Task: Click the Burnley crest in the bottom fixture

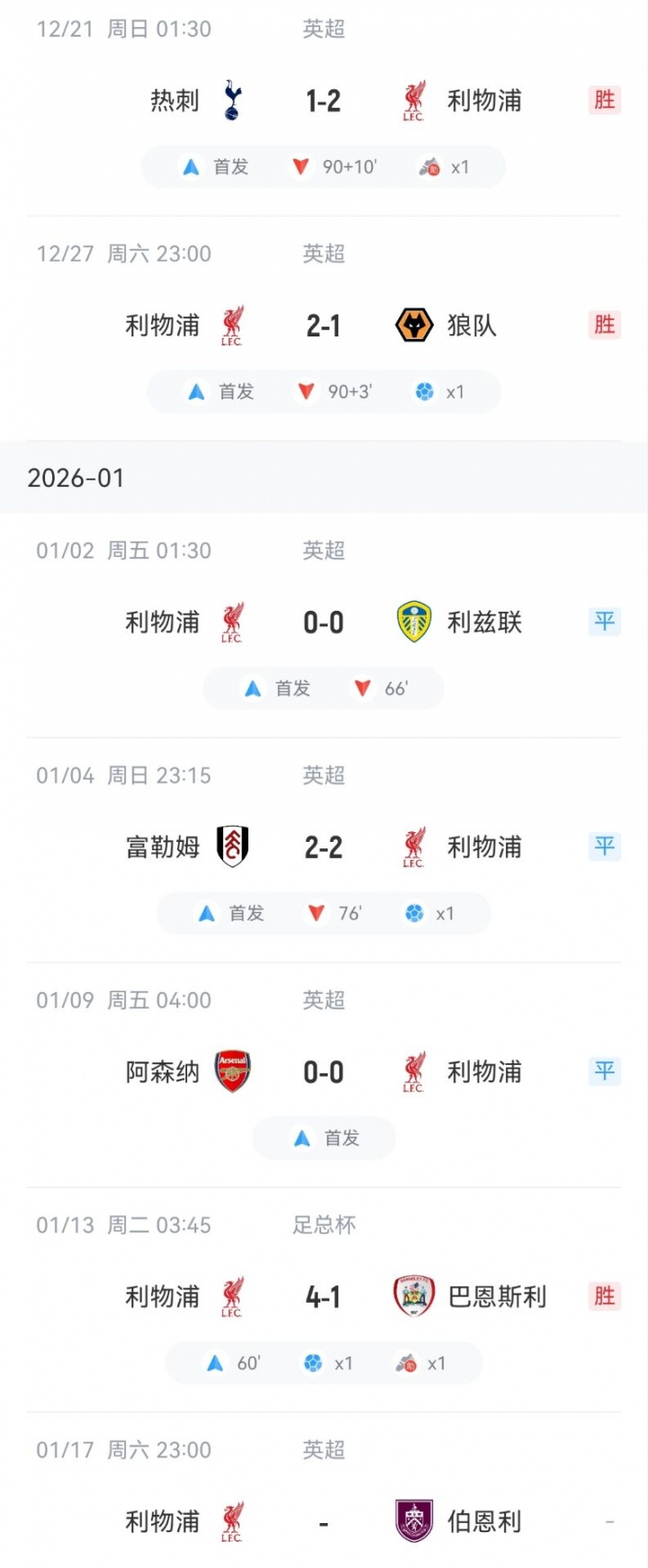Action: pyautogui.click(x=416, y=1520)
